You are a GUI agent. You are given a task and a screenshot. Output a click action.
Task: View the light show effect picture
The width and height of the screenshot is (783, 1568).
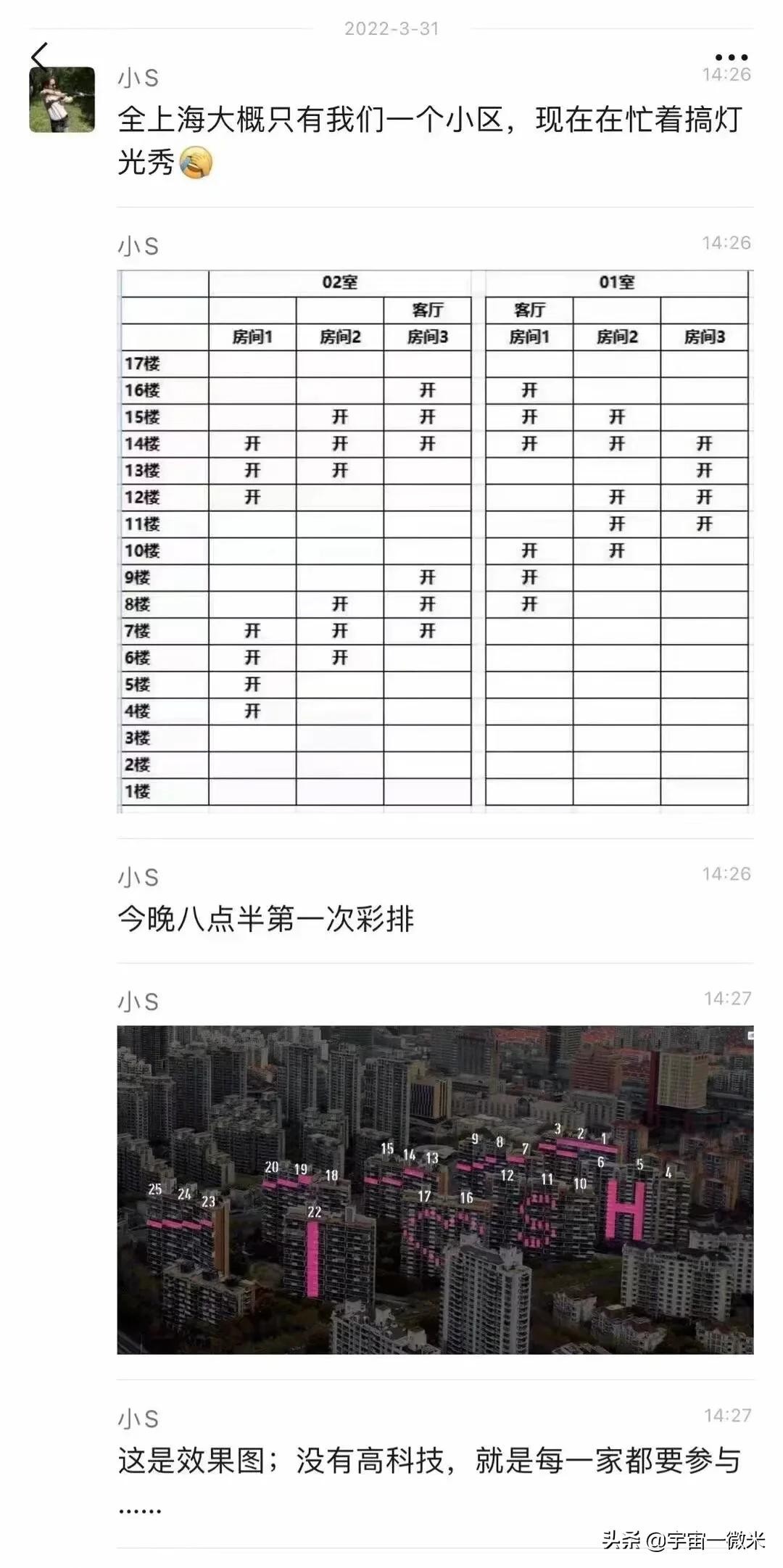[435, 1189]
